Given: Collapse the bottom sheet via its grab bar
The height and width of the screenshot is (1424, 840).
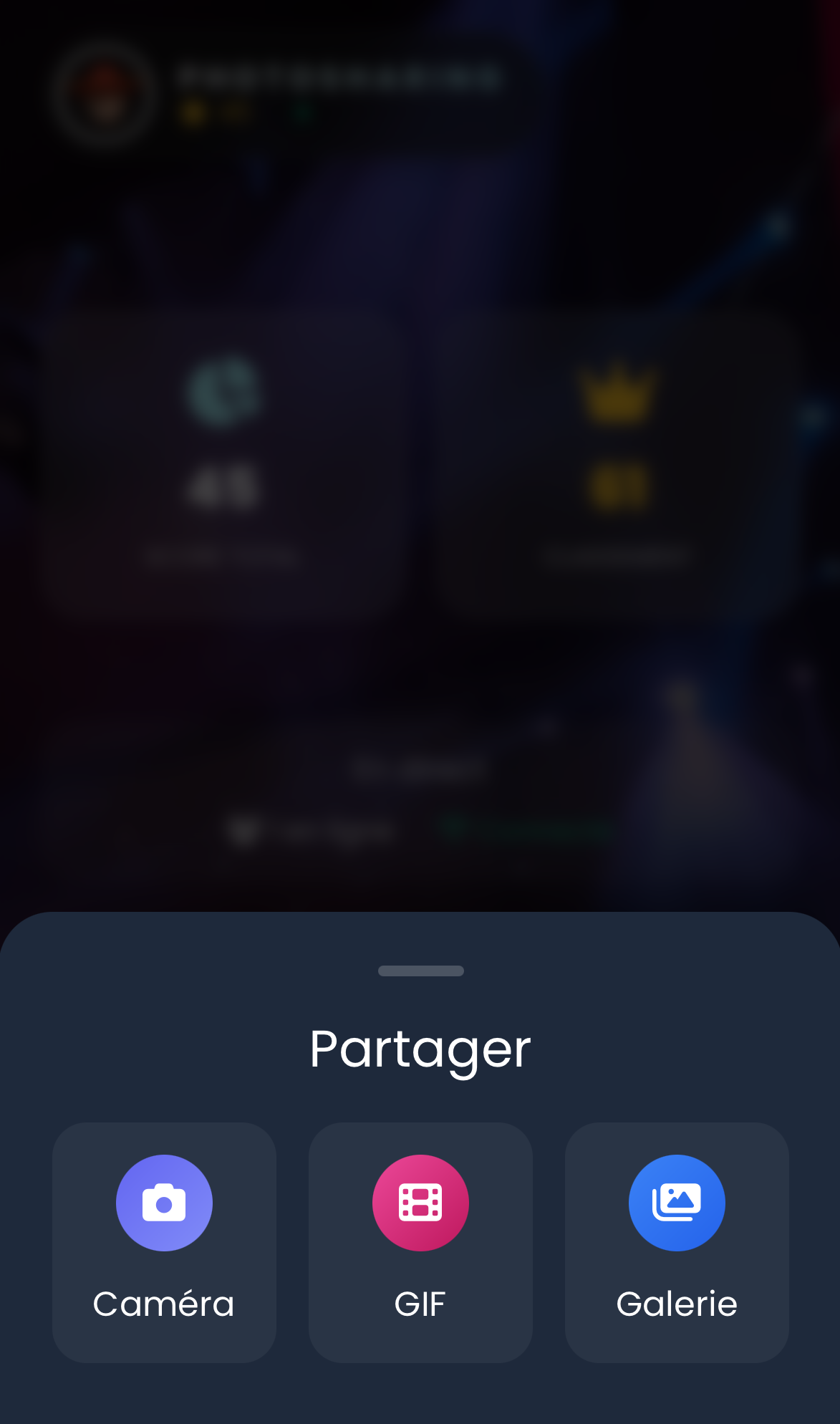Looking at the screenshot, I should [420, 971].
